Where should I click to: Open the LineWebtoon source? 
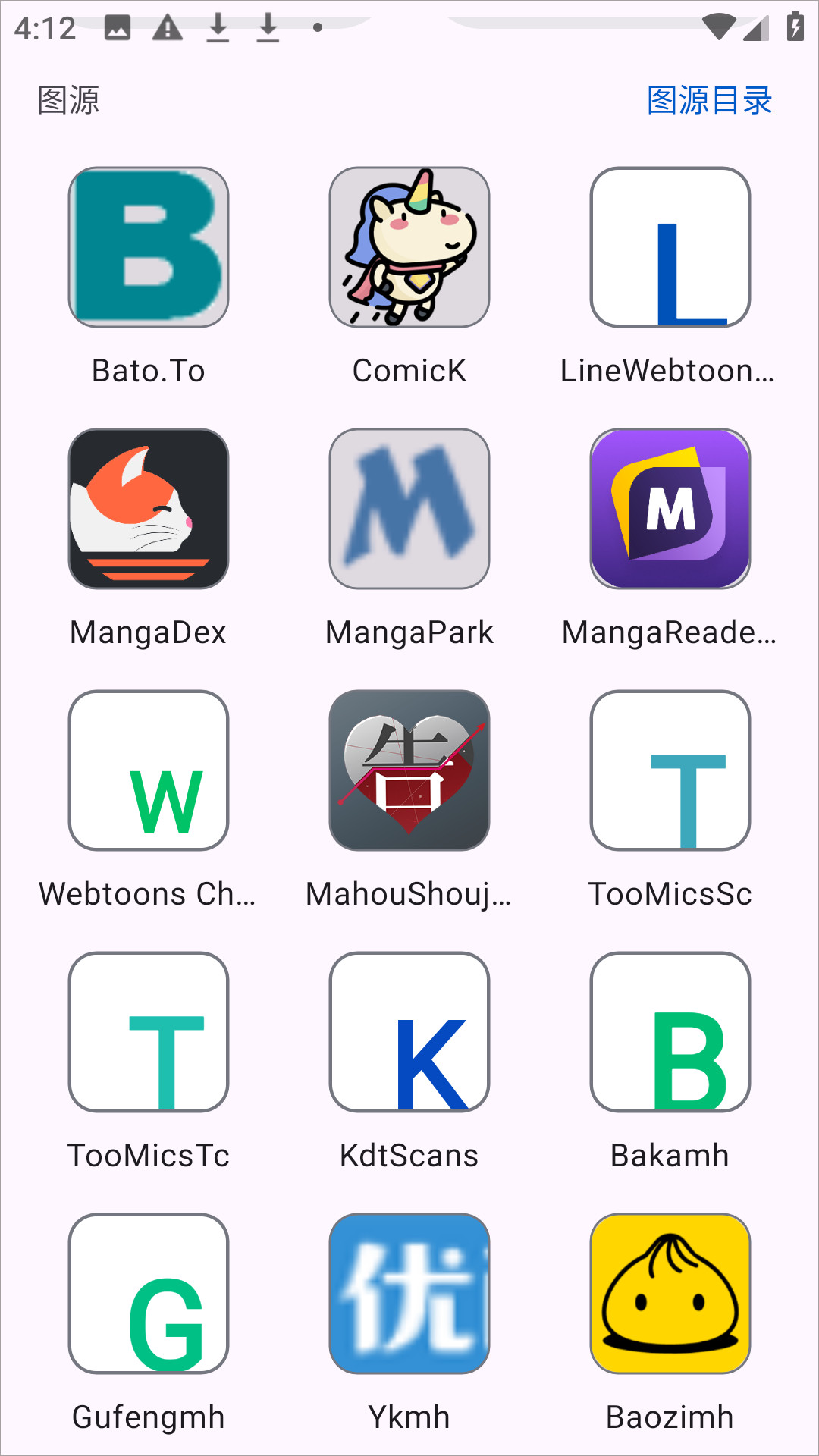670,247
